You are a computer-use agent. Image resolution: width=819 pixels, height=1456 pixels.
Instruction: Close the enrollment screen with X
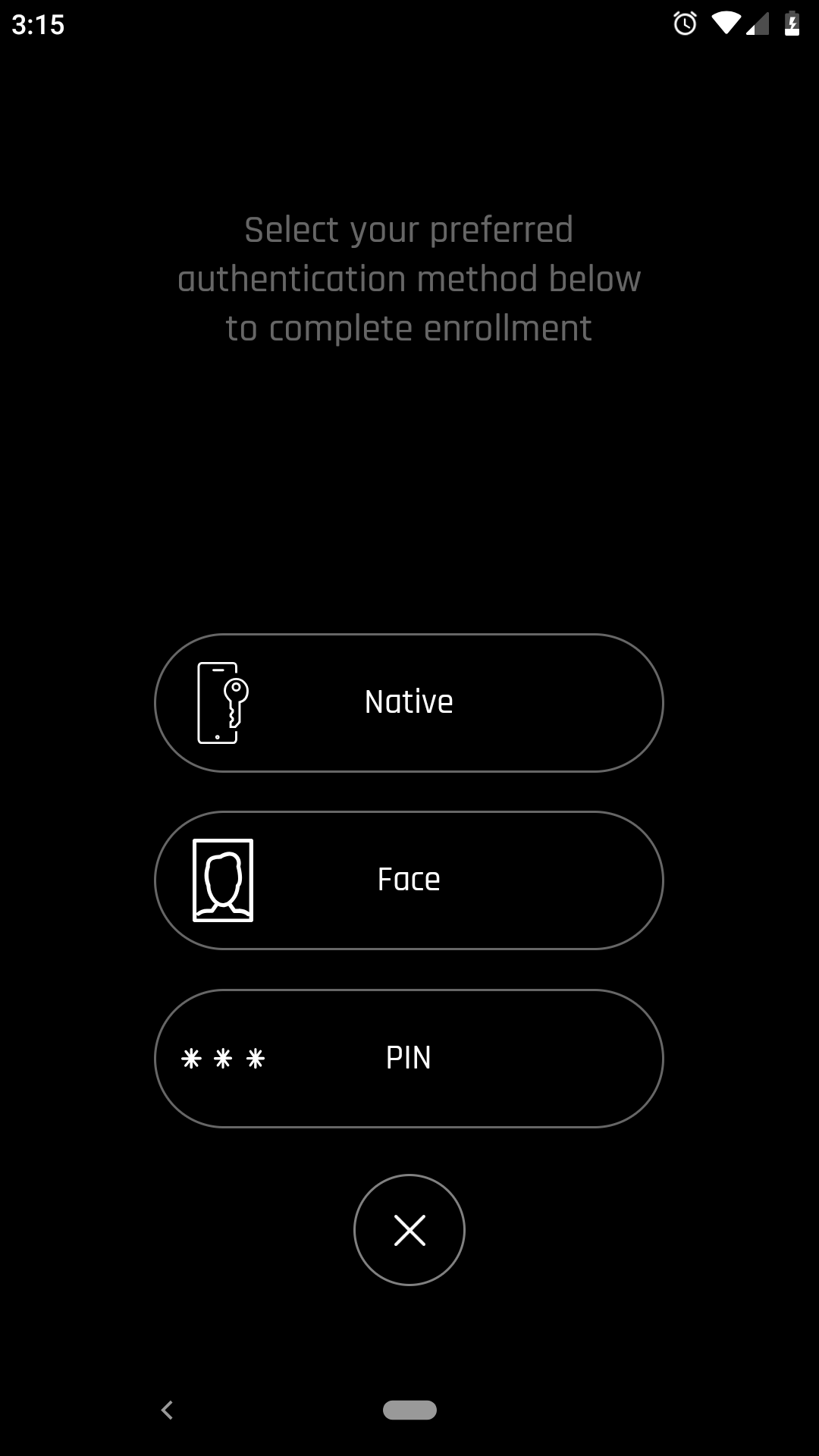(409, 1230)
